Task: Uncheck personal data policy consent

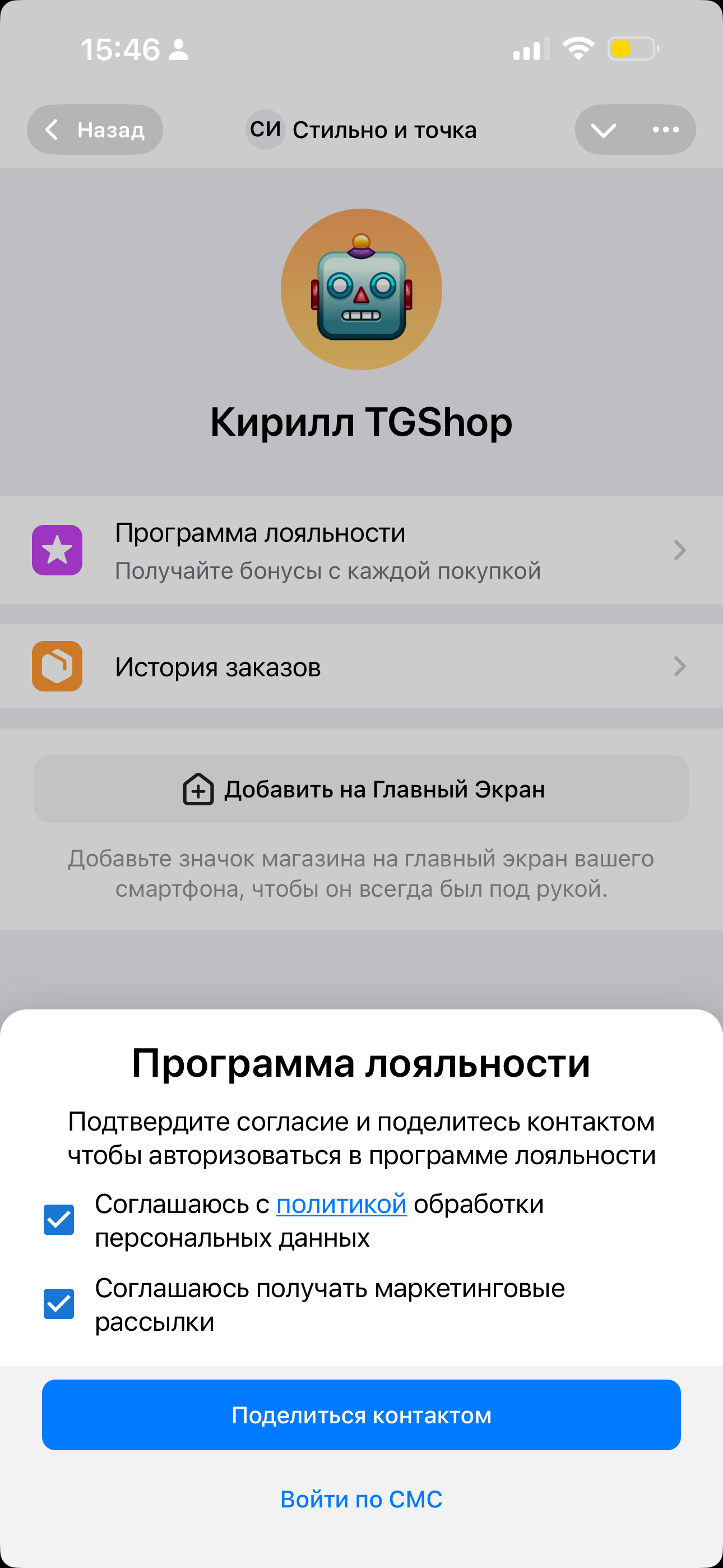Action: (59, 1220)
